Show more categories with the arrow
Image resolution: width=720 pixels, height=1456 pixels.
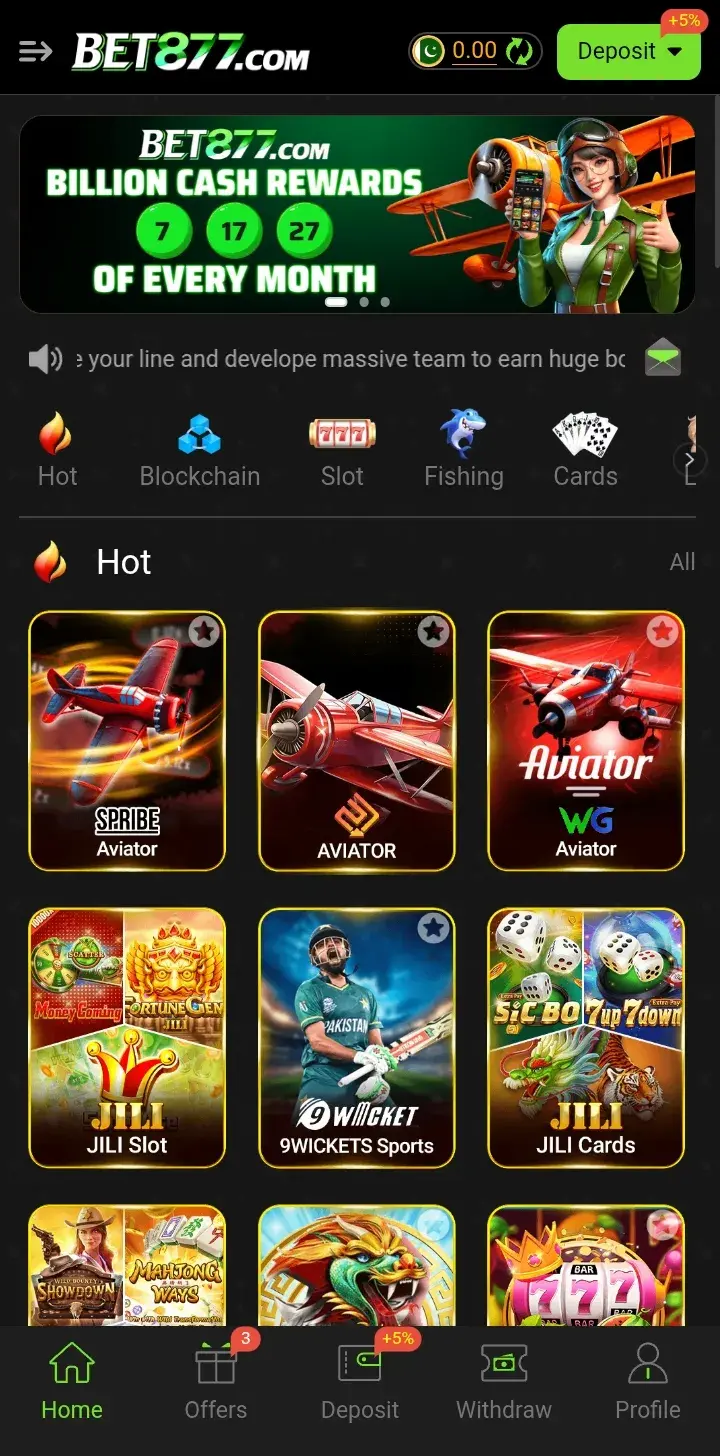click(687, 459)
